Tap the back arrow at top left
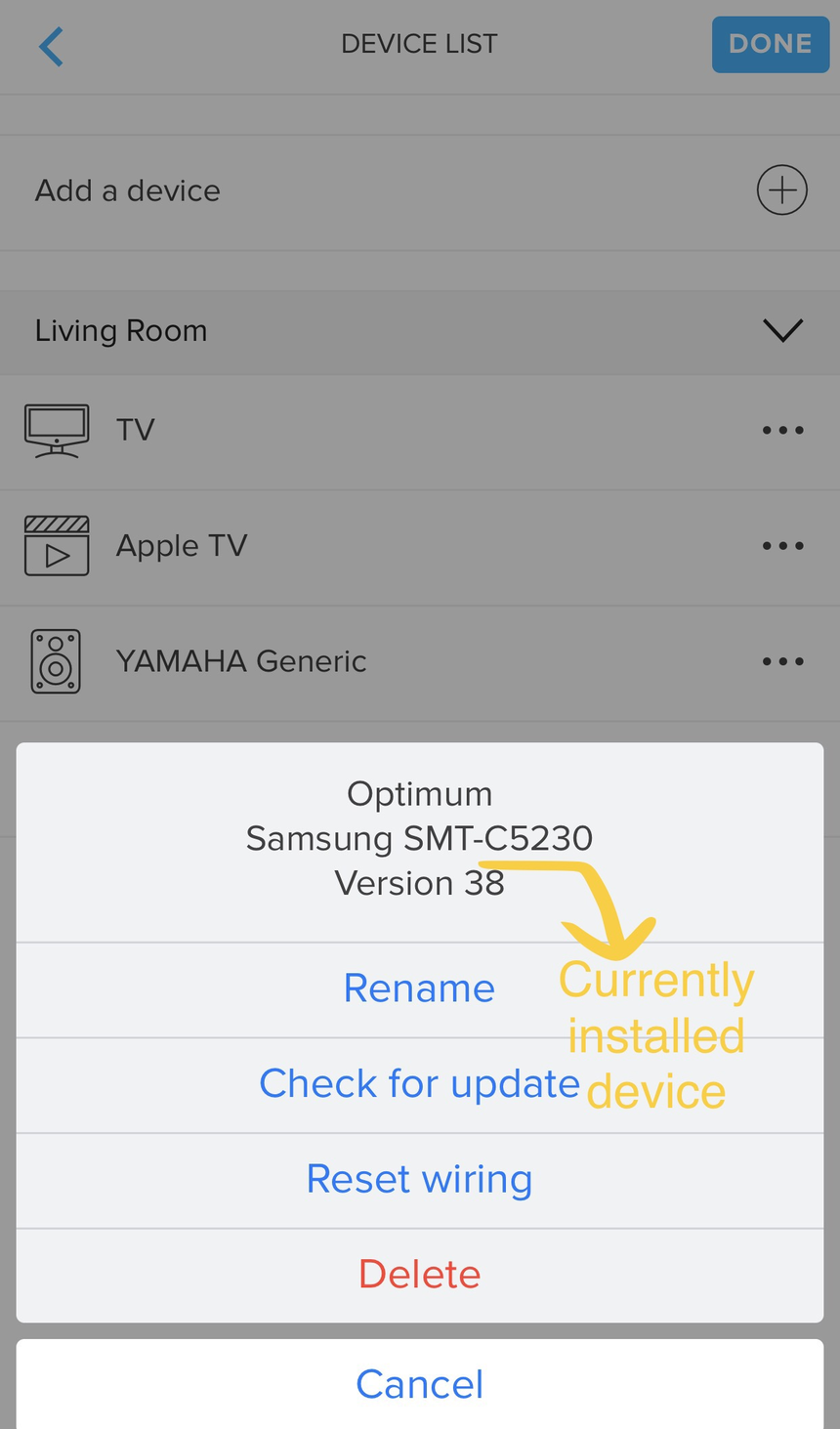Screen dimensions: 840x1429 coord(50,45)
